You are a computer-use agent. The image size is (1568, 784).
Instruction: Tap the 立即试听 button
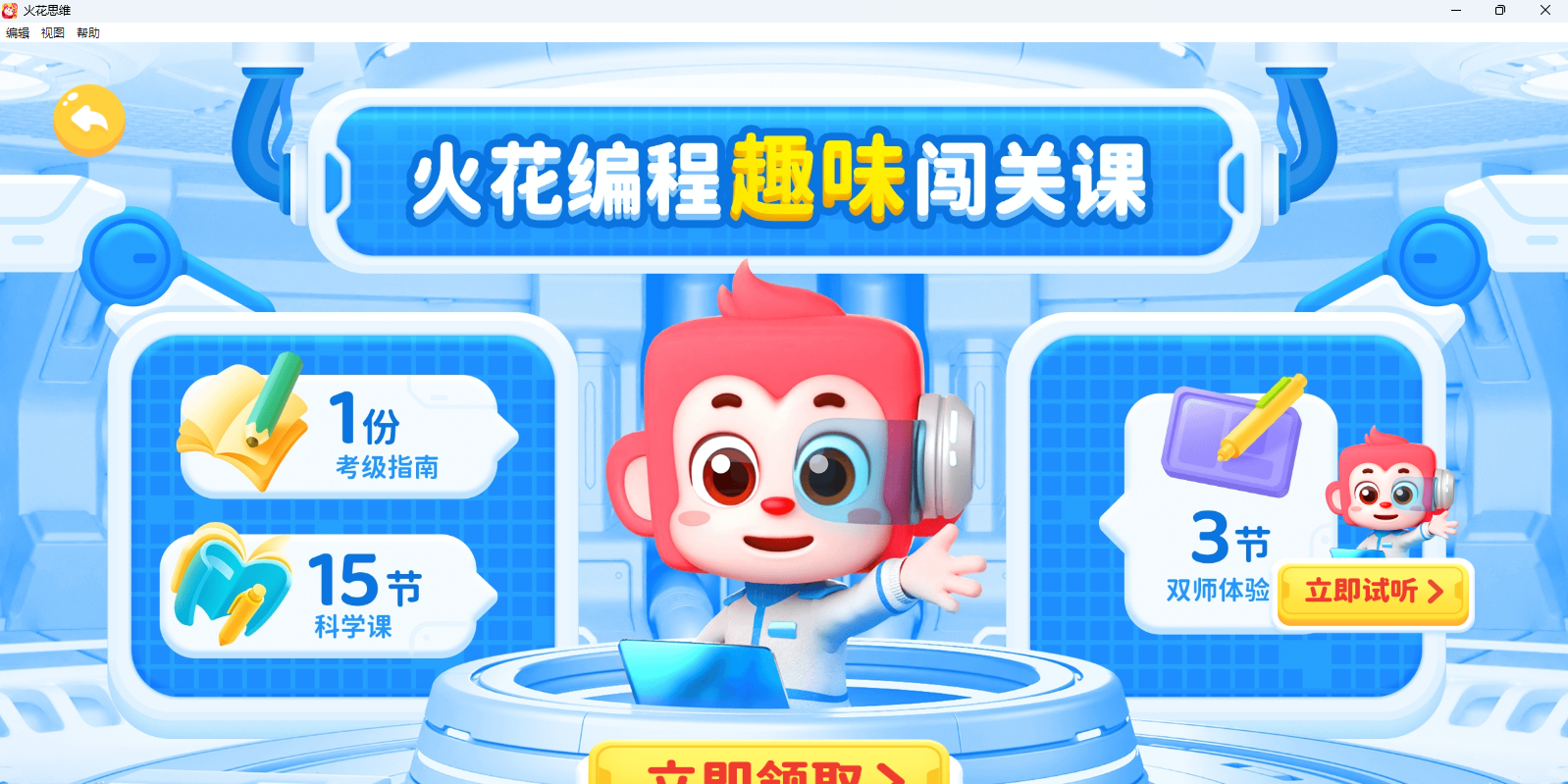coord(1373,592)
